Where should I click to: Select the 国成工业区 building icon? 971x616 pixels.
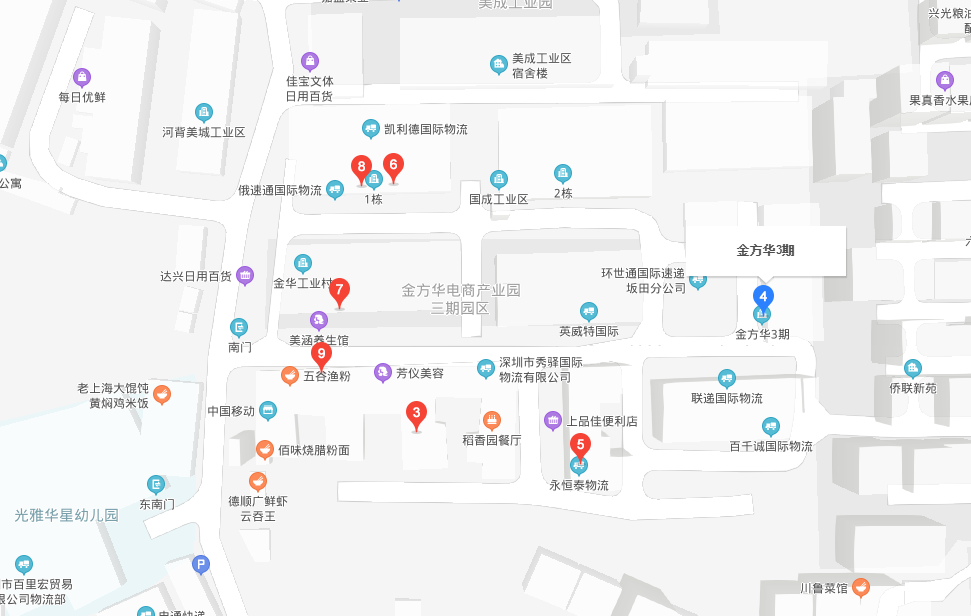[498, 179]
